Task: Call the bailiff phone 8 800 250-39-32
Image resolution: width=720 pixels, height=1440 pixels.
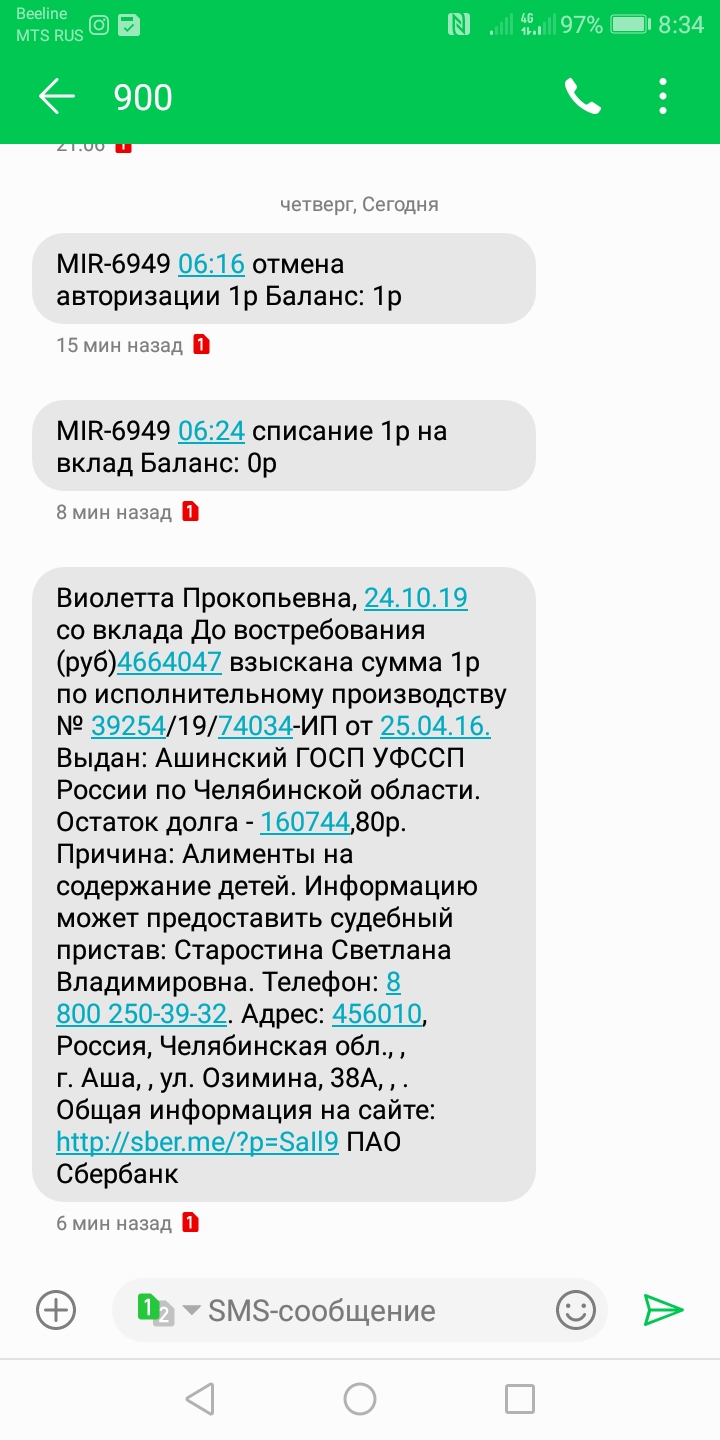Action: pyautogui.click(x=142, y=1014)
